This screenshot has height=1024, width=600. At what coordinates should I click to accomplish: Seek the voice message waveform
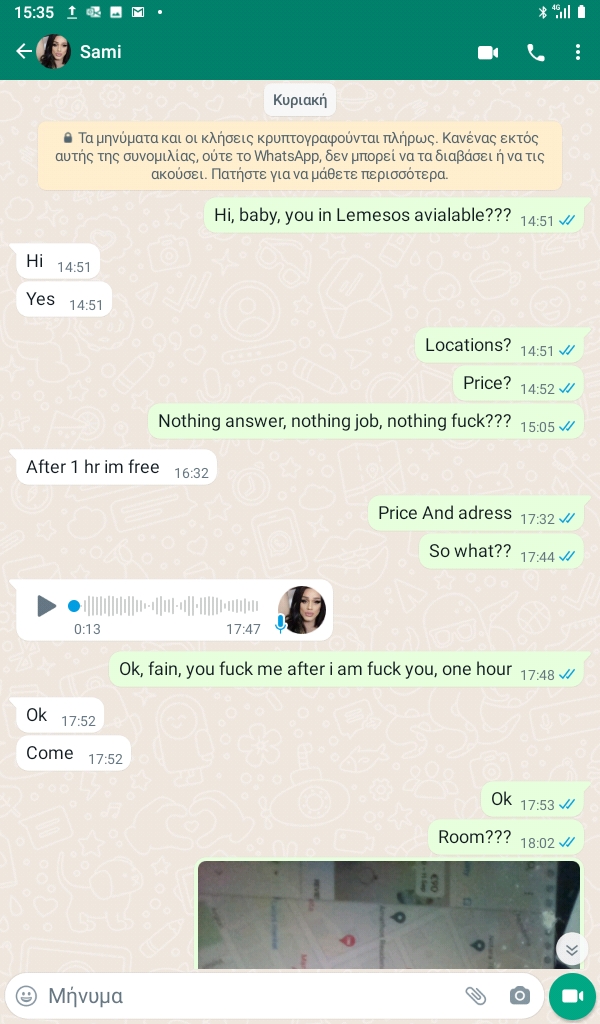point(170,606)
